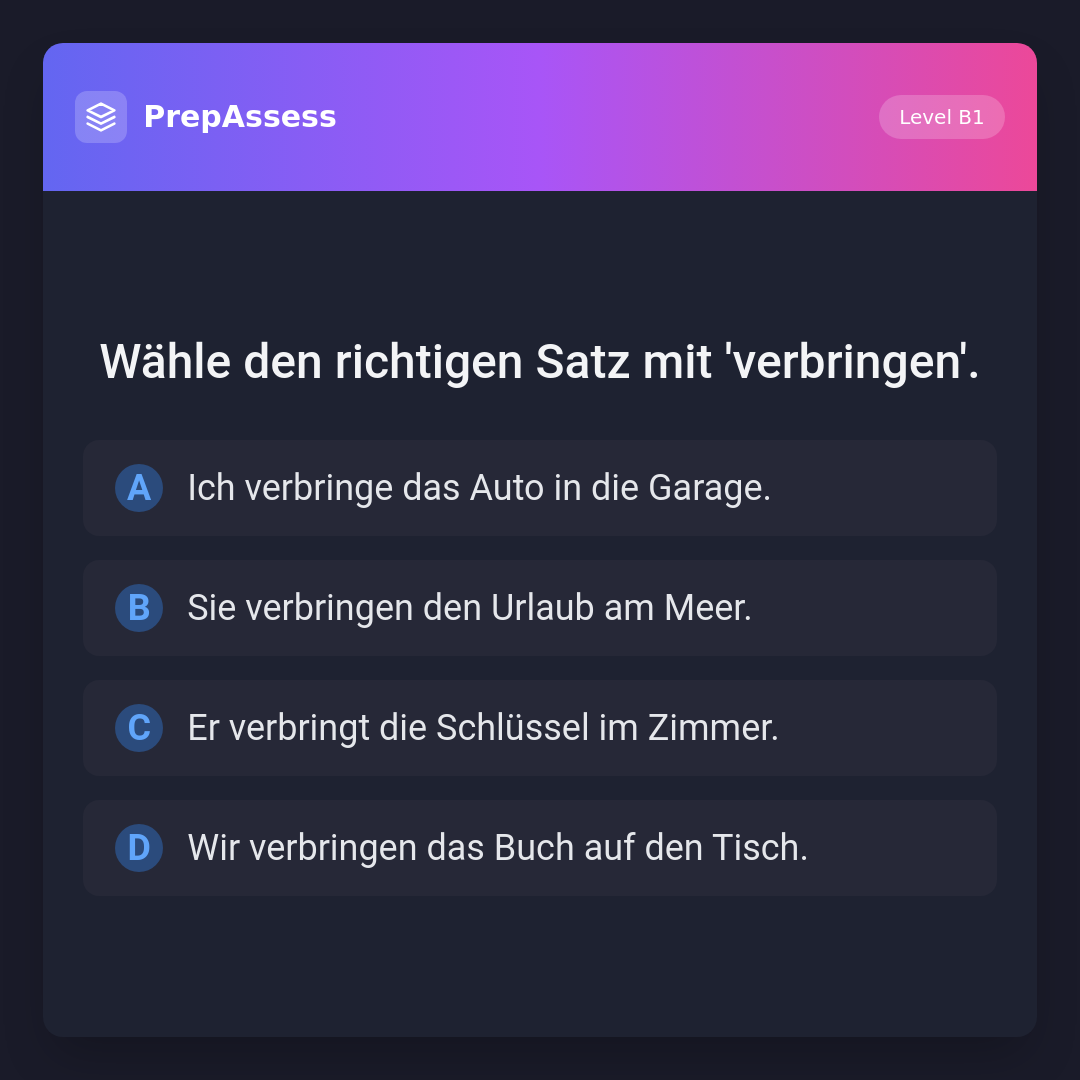This screenshot has height=1080, width=1080.
Task: Select answer A about the Auto and Garage
Action: (x=539, y=488)
